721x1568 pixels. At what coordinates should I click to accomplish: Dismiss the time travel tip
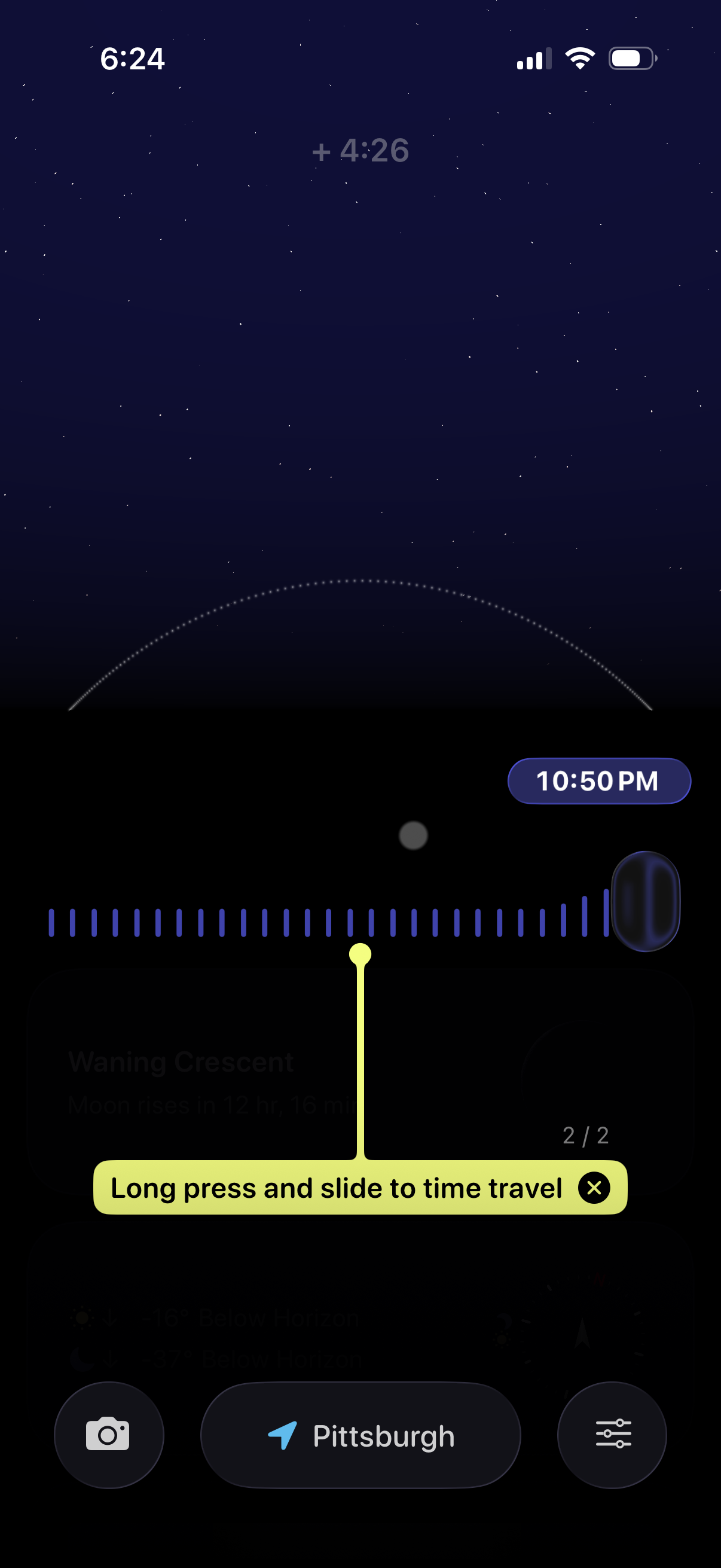point(594,1188)
